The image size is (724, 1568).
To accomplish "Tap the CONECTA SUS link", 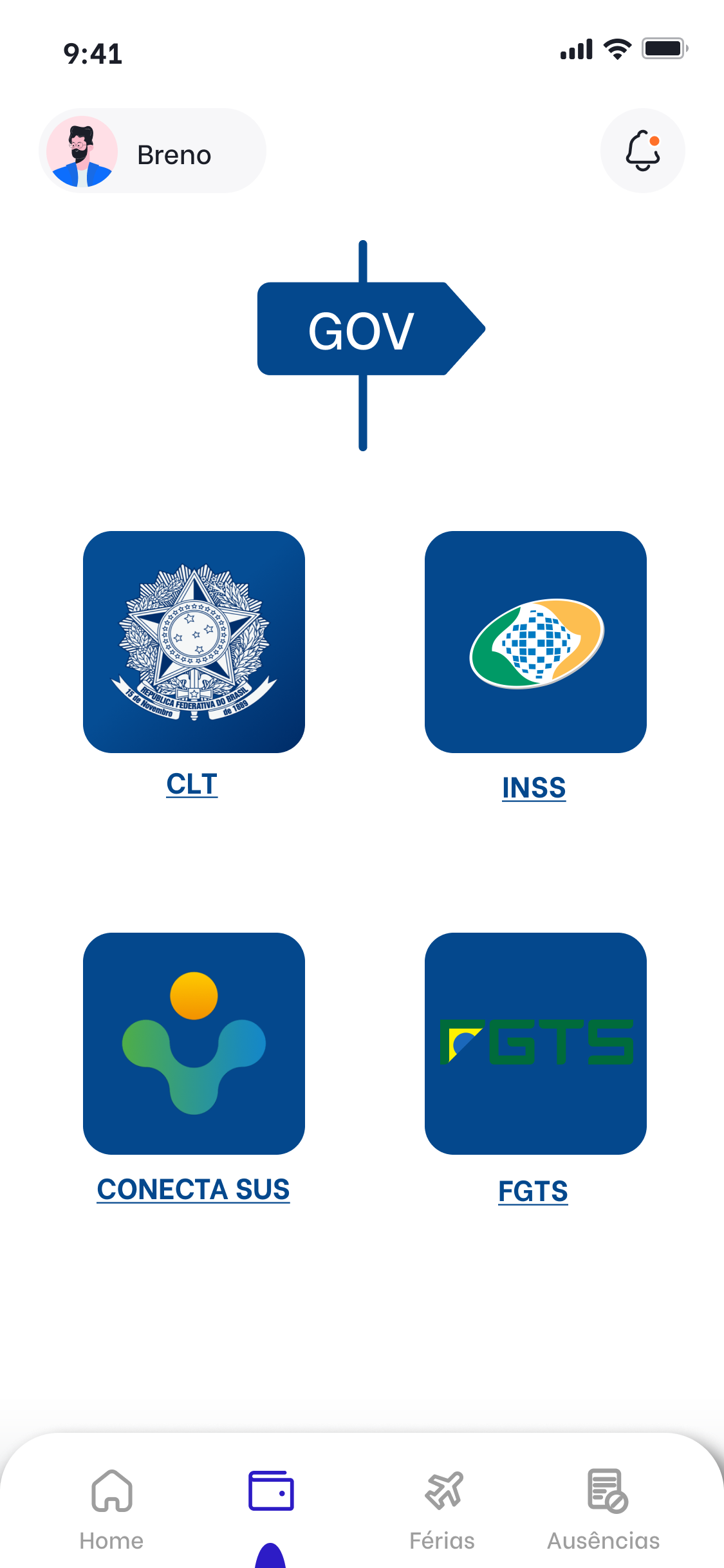I will (x=193, y=1190).
